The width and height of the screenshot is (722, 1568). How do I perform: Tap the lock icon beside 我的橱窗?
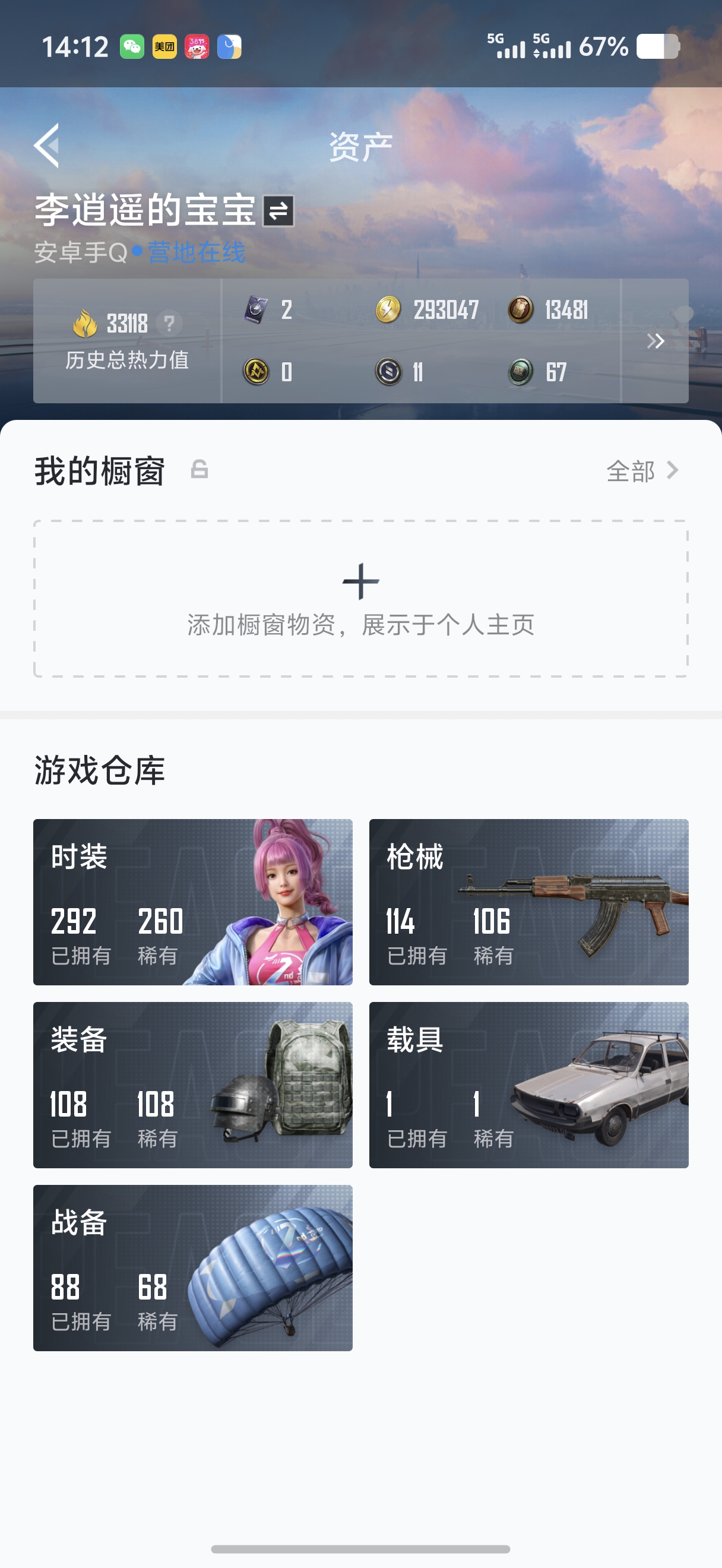coord(199,469)
